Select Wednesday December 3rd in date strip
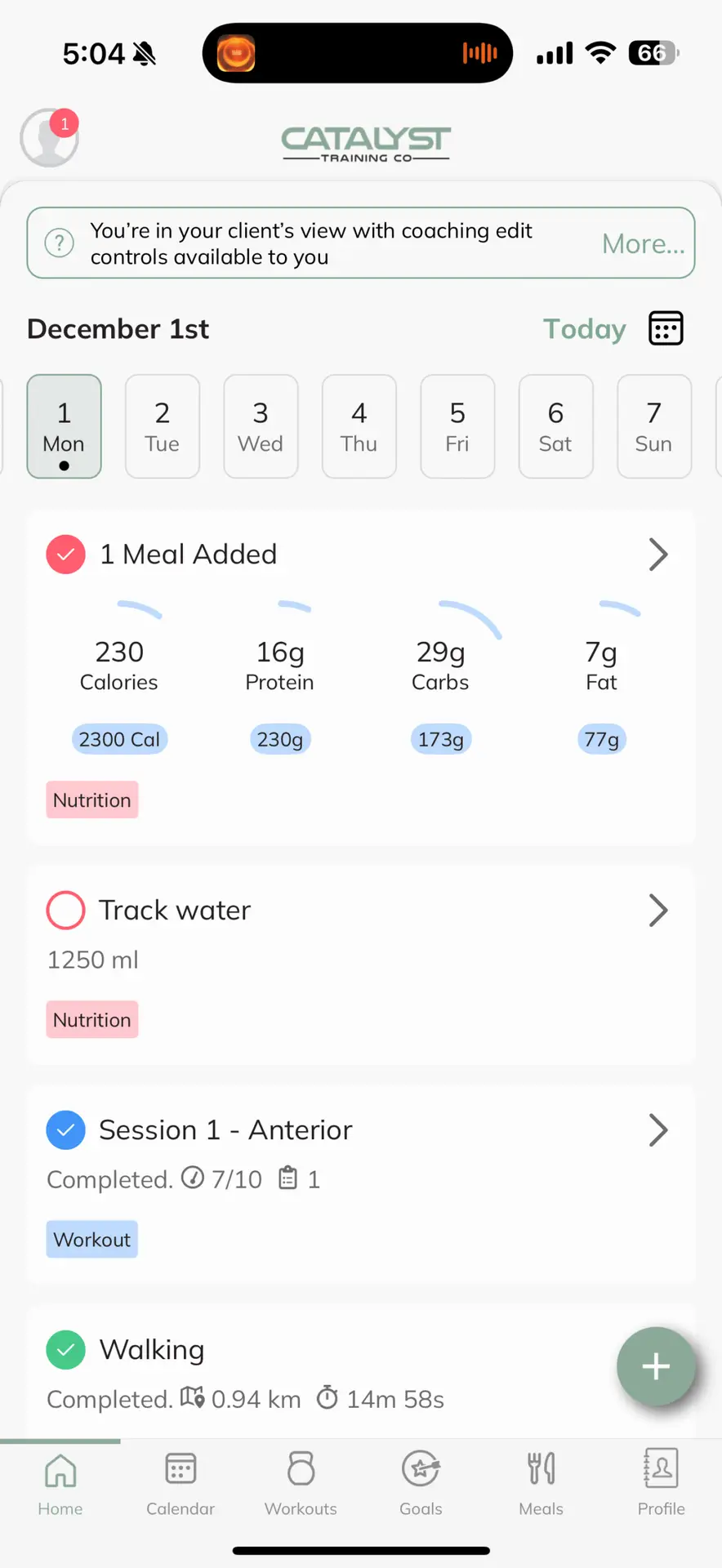The image size is (722, 1568). tap(261, 426)
